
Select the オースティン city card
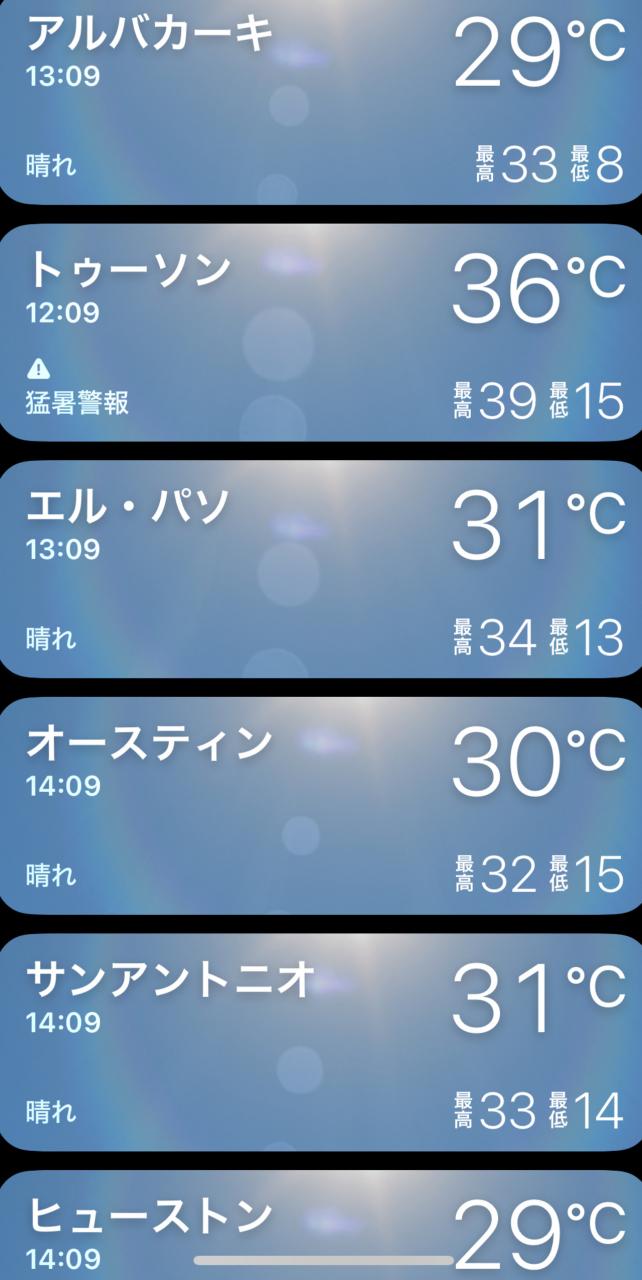(x=320, y=805)
